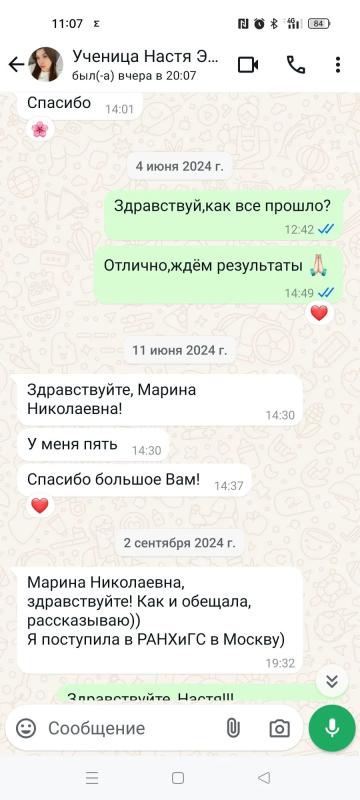The width and height of the screenshot is (360, 800).
Task: Open the camera from message bar
Action: click(279, 728)
